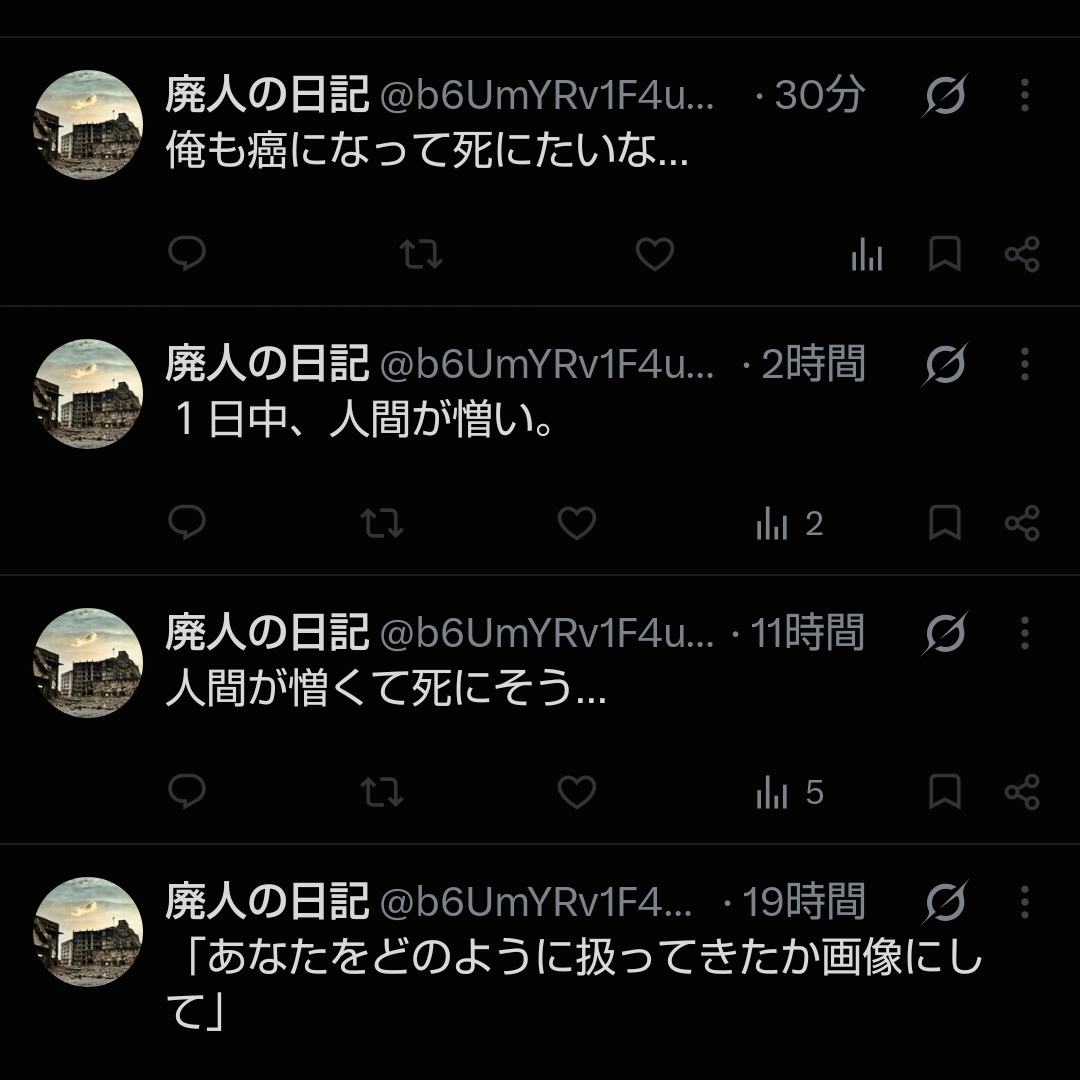Bookmark the 30分 post
The width and height of the screenshot is (1080, 1080).
tap(944, 253)
